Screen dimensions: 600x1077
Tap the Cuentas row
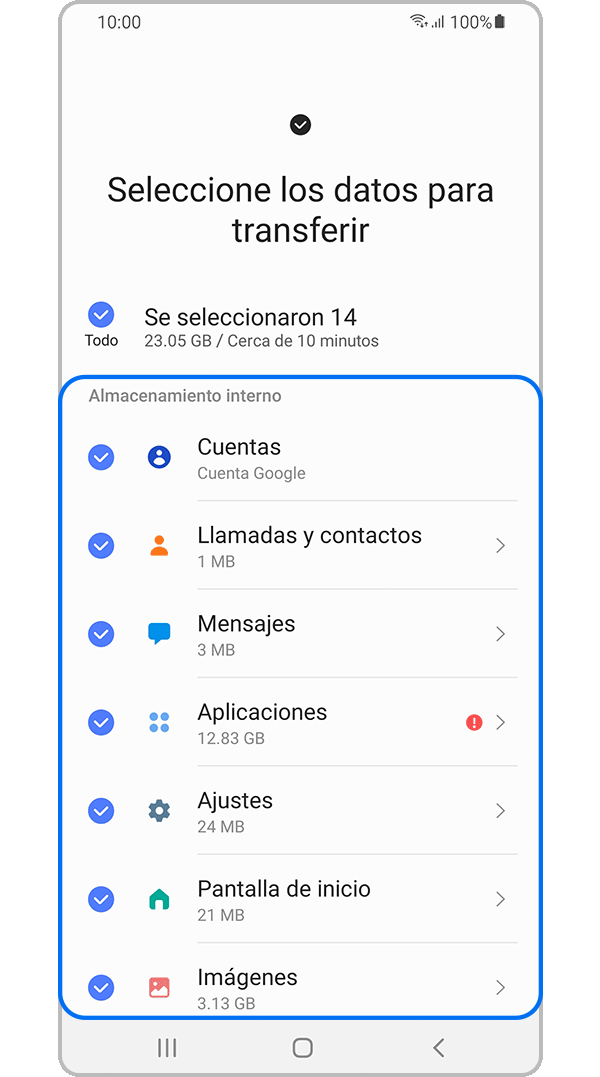(x=300, y=458)
